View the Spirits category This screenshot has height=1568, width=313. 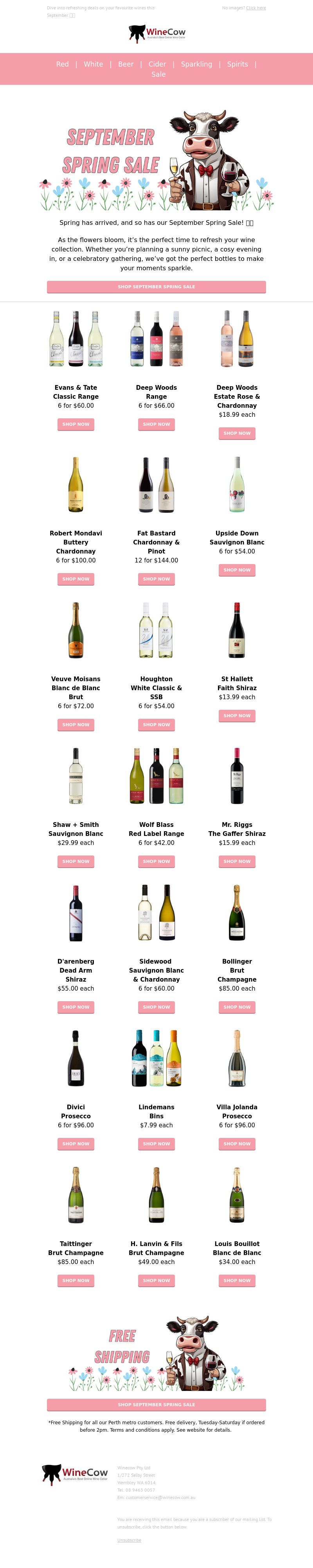tap(237, 64)
